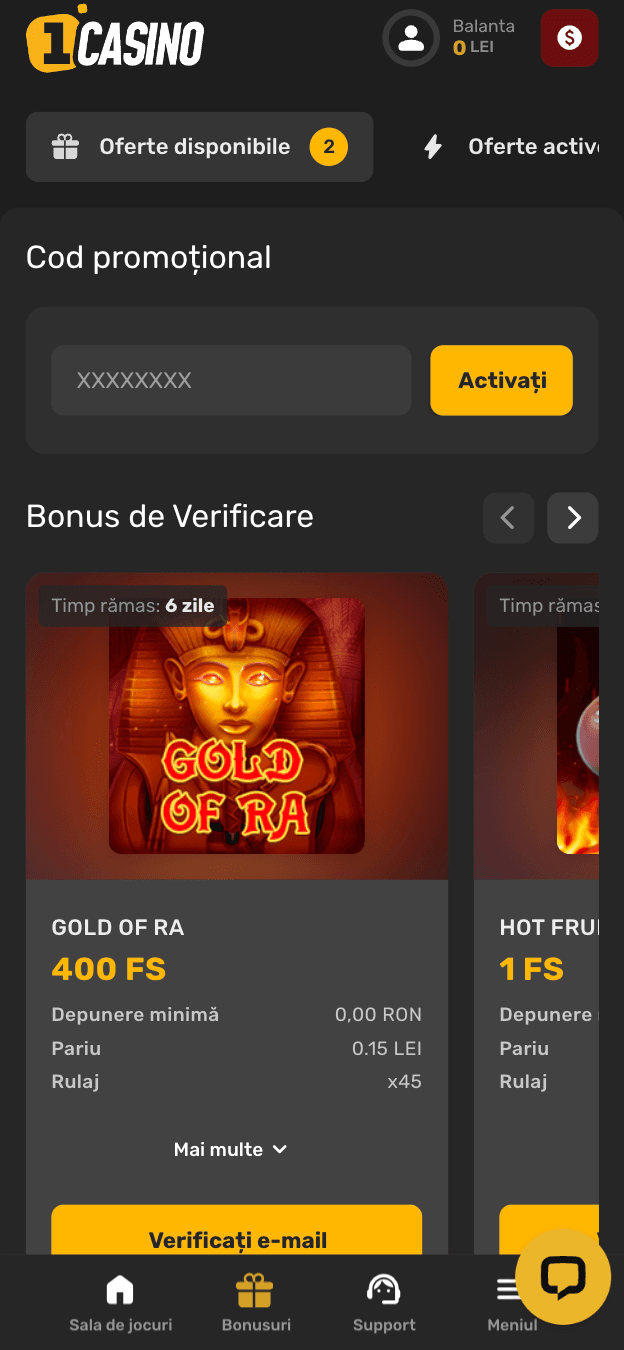Tap the 1Casino logo
This screenshot has height=1350, width=624.
click(114, 42)
